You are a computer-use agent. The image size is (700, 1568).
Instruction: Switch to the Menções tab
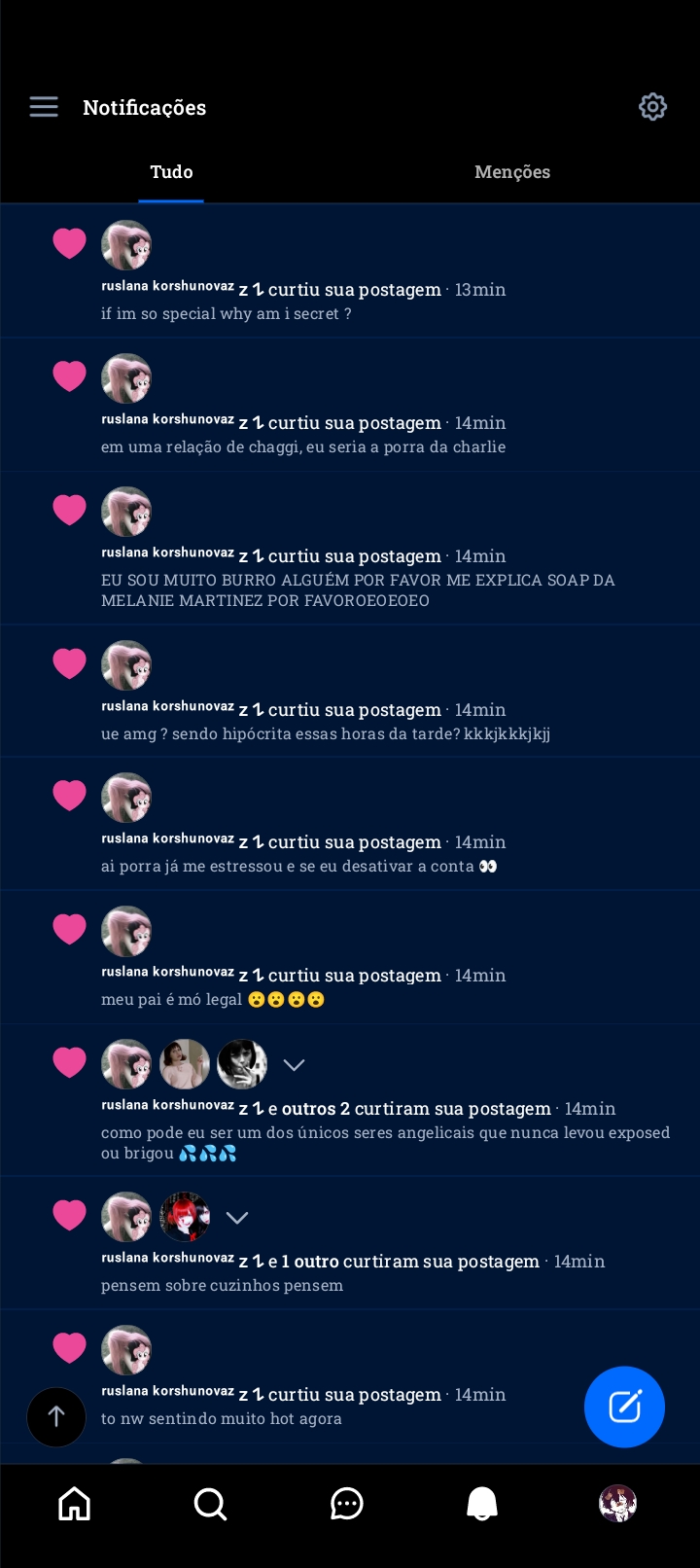point(512,172)
